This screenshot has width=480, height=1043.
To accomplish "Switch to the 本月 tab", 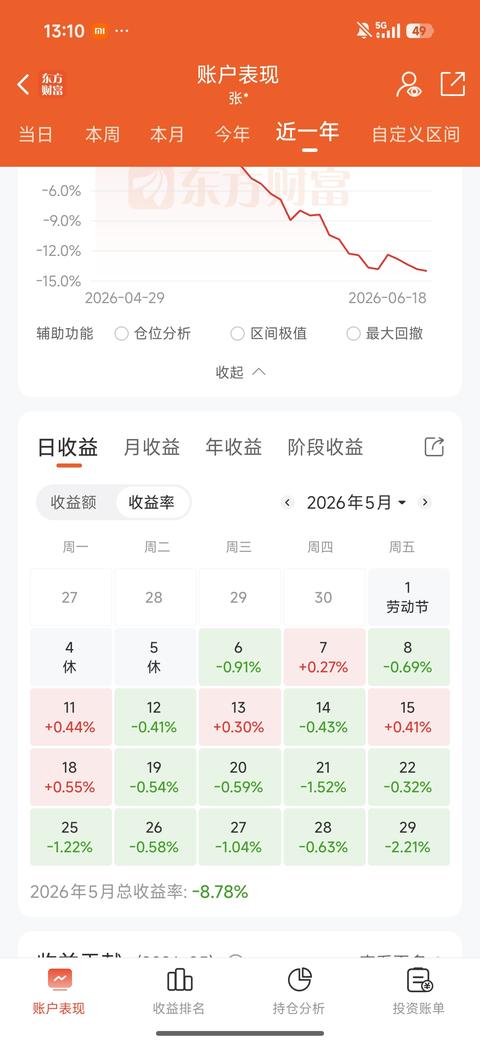I will coord(167,134).
